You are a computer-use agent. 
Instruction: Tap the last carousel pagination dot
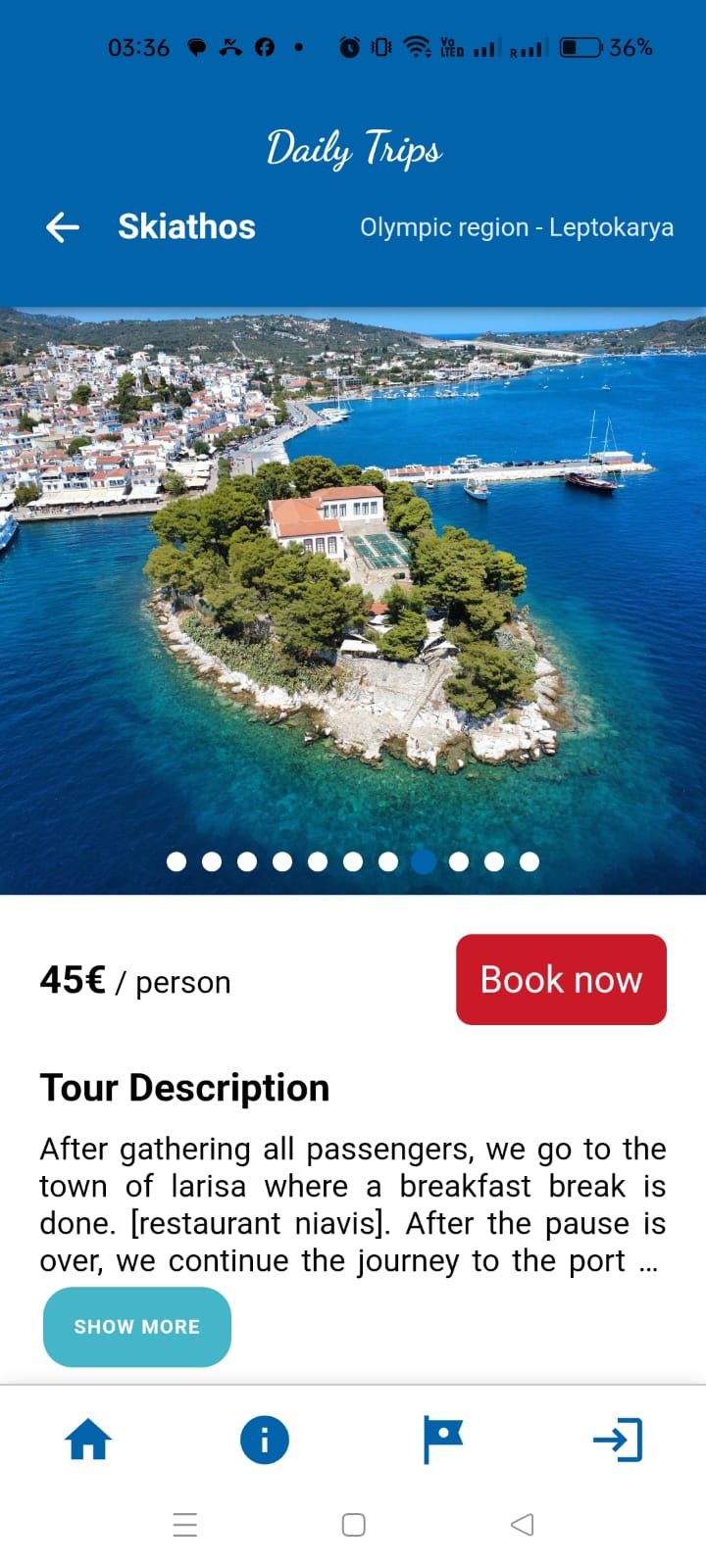point(529,861)
